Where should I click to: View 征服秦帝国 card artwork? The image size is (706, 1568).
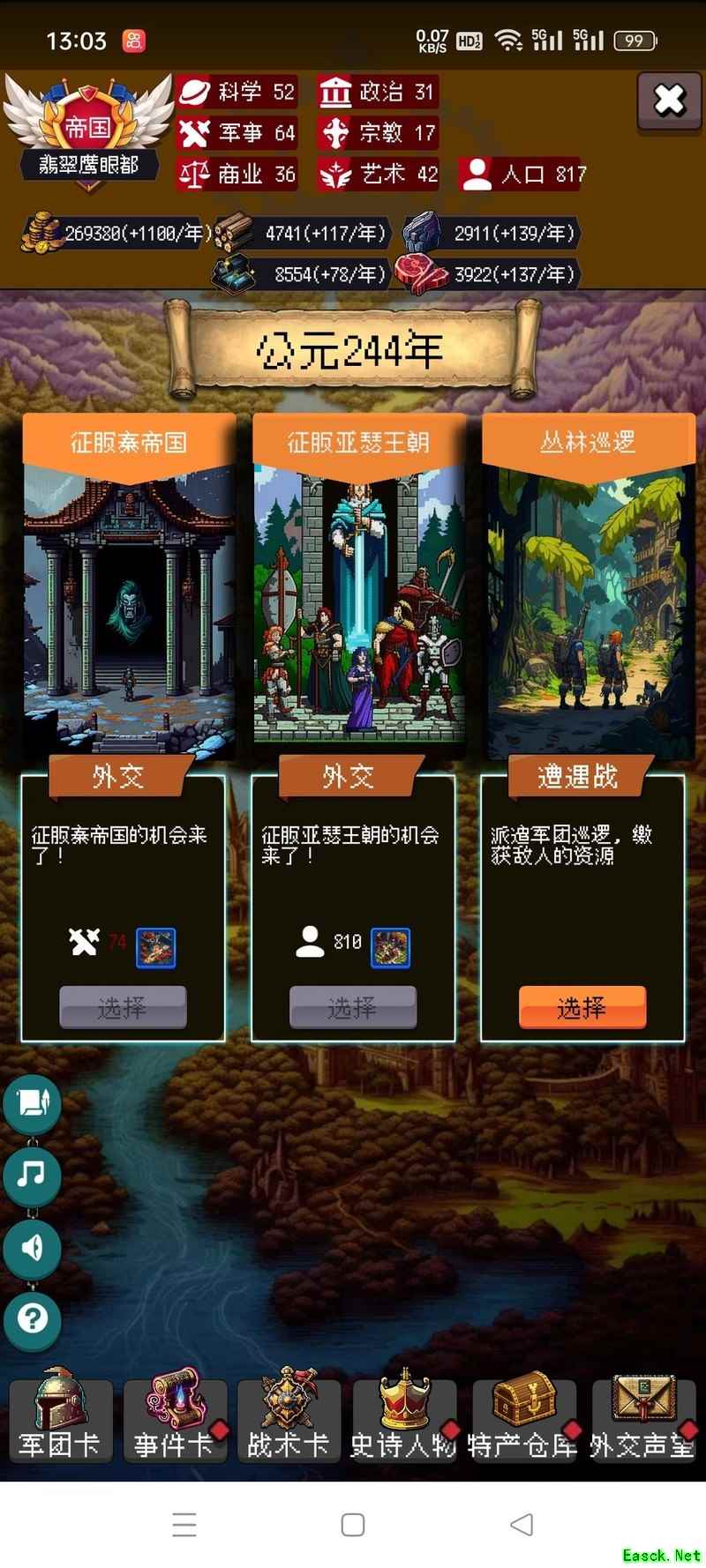pos(129,609)
